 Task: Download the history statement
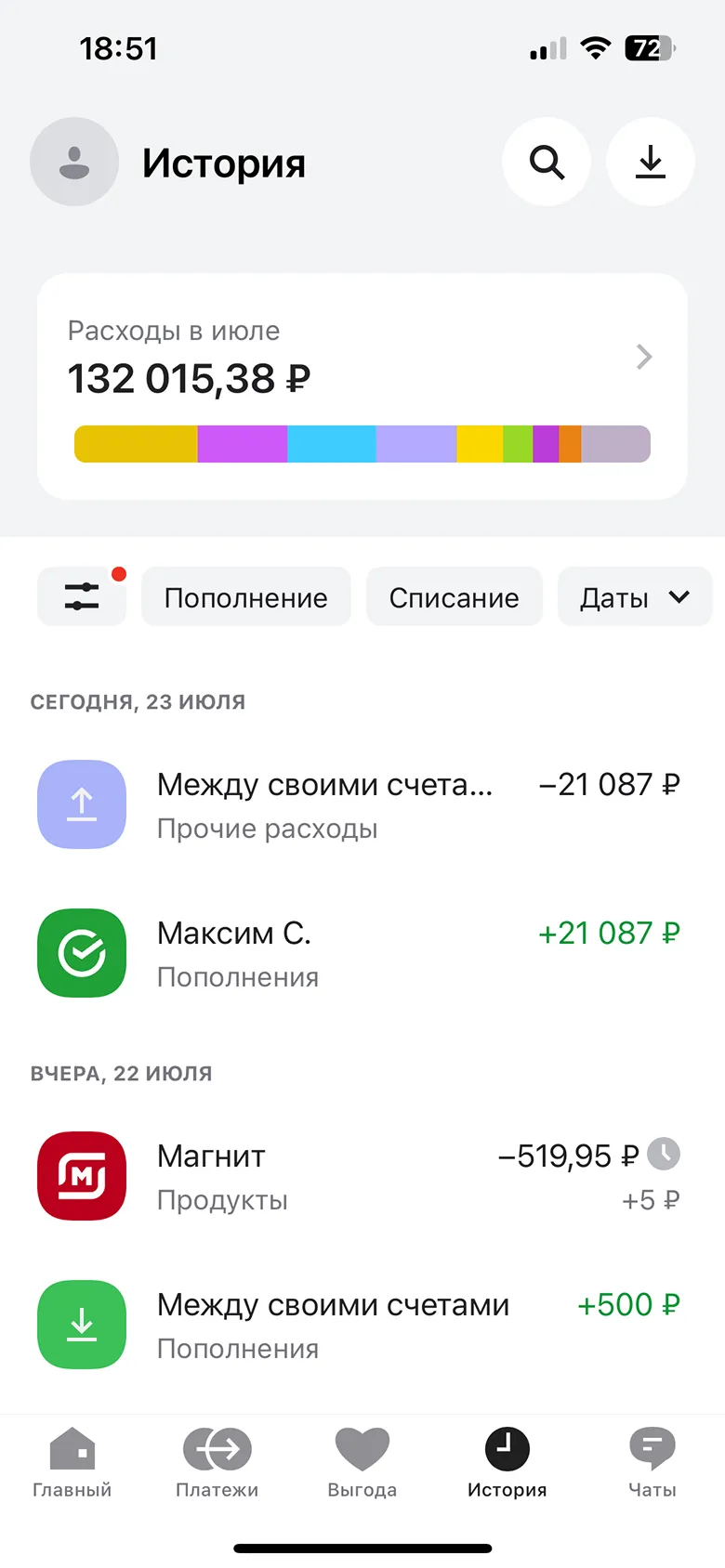(650, 163)
